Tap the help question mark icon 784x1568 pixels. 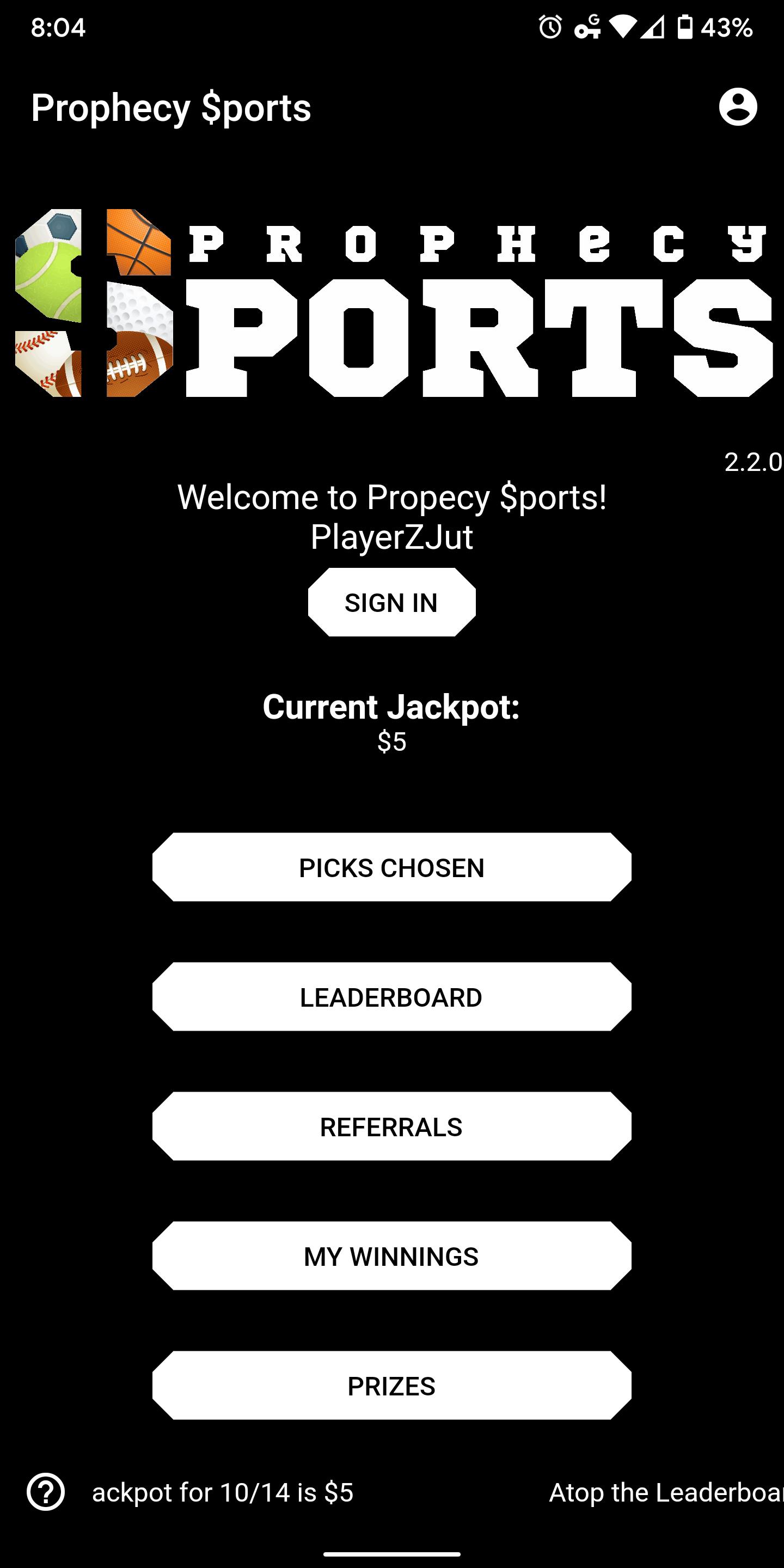[47, 1492]
